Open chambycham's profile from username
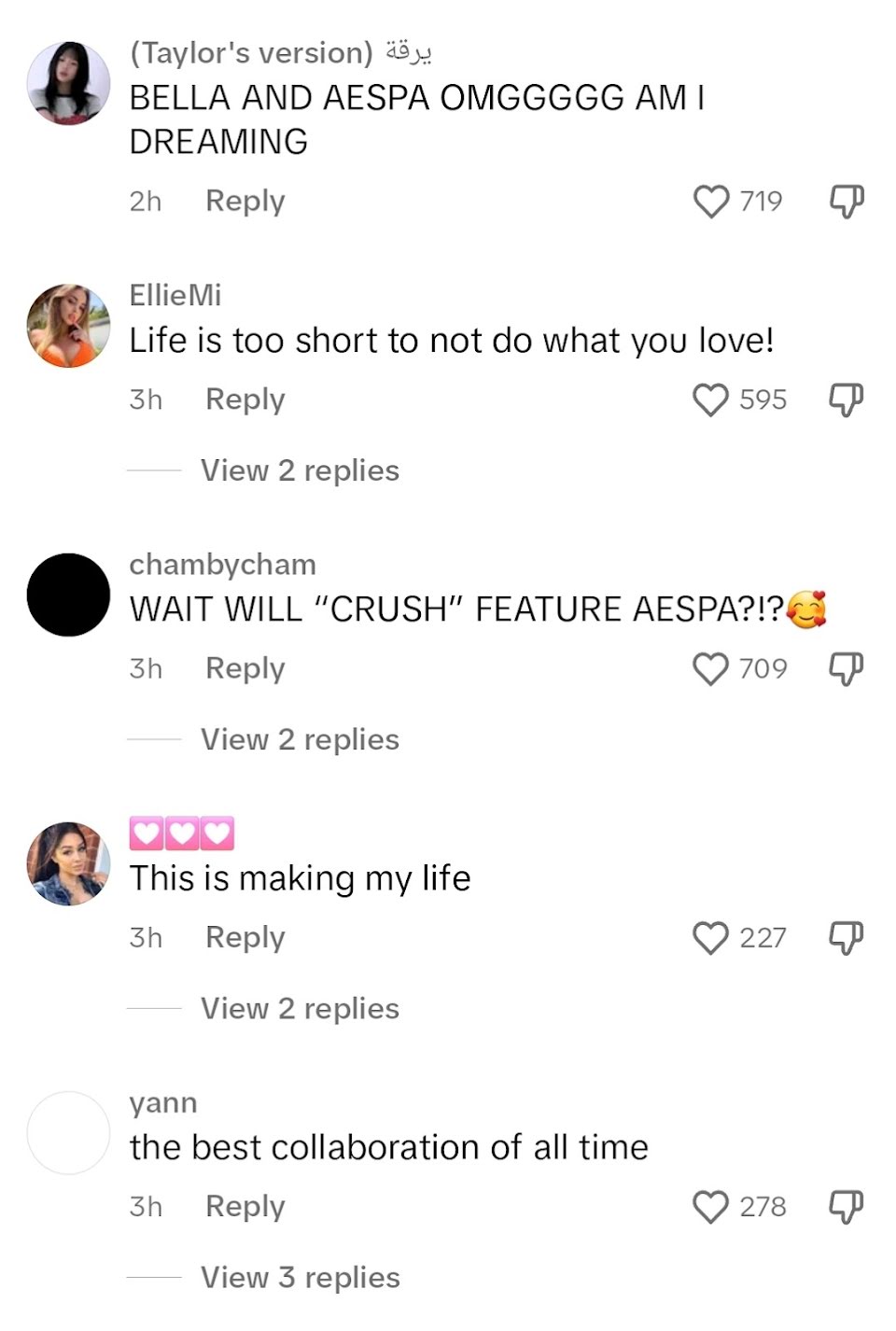Viewport: 896px width, 1331px height. 222,565
